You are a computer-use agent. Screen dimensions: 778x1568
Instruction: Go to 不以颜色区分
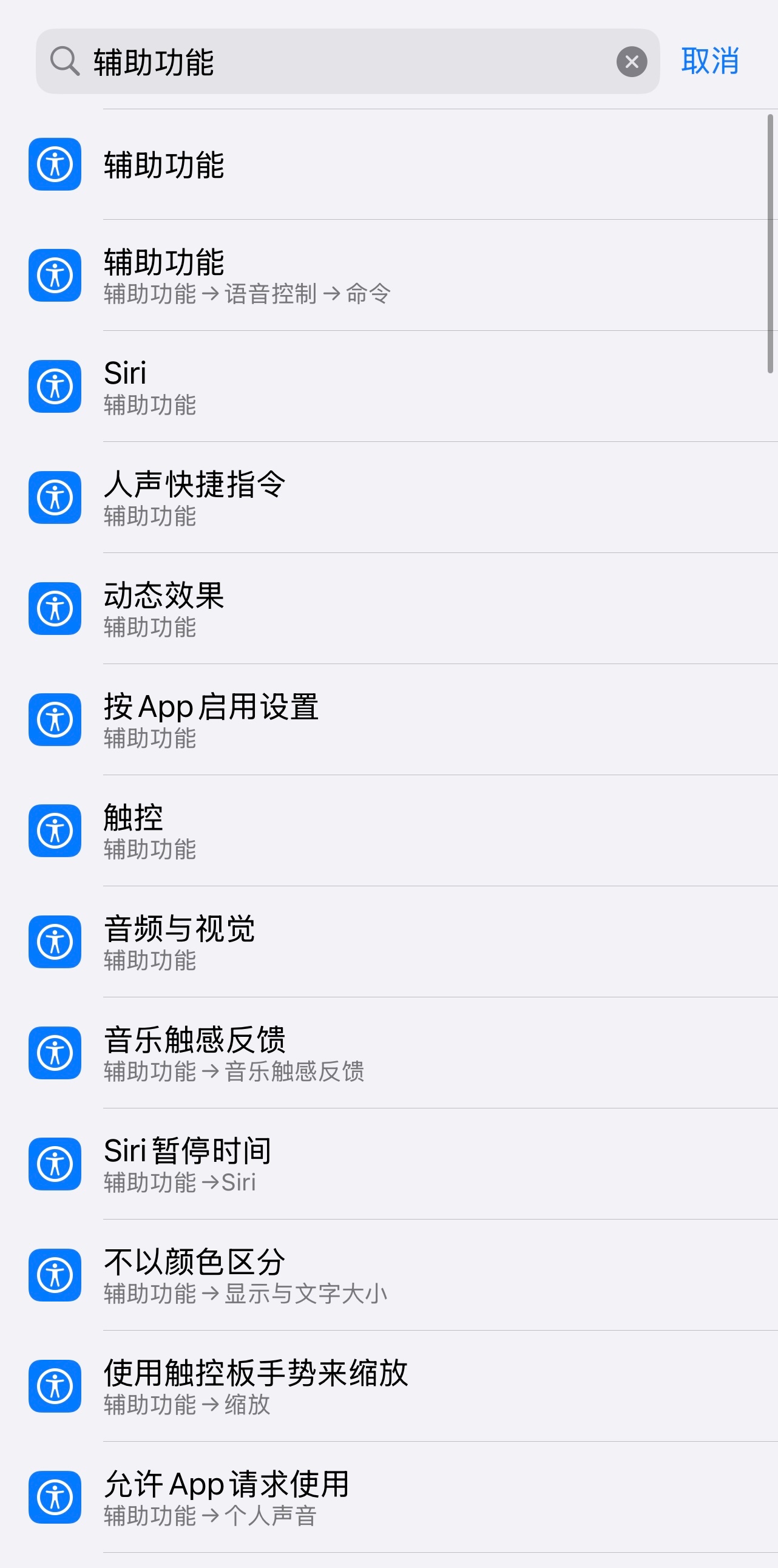coord(390,1276)
